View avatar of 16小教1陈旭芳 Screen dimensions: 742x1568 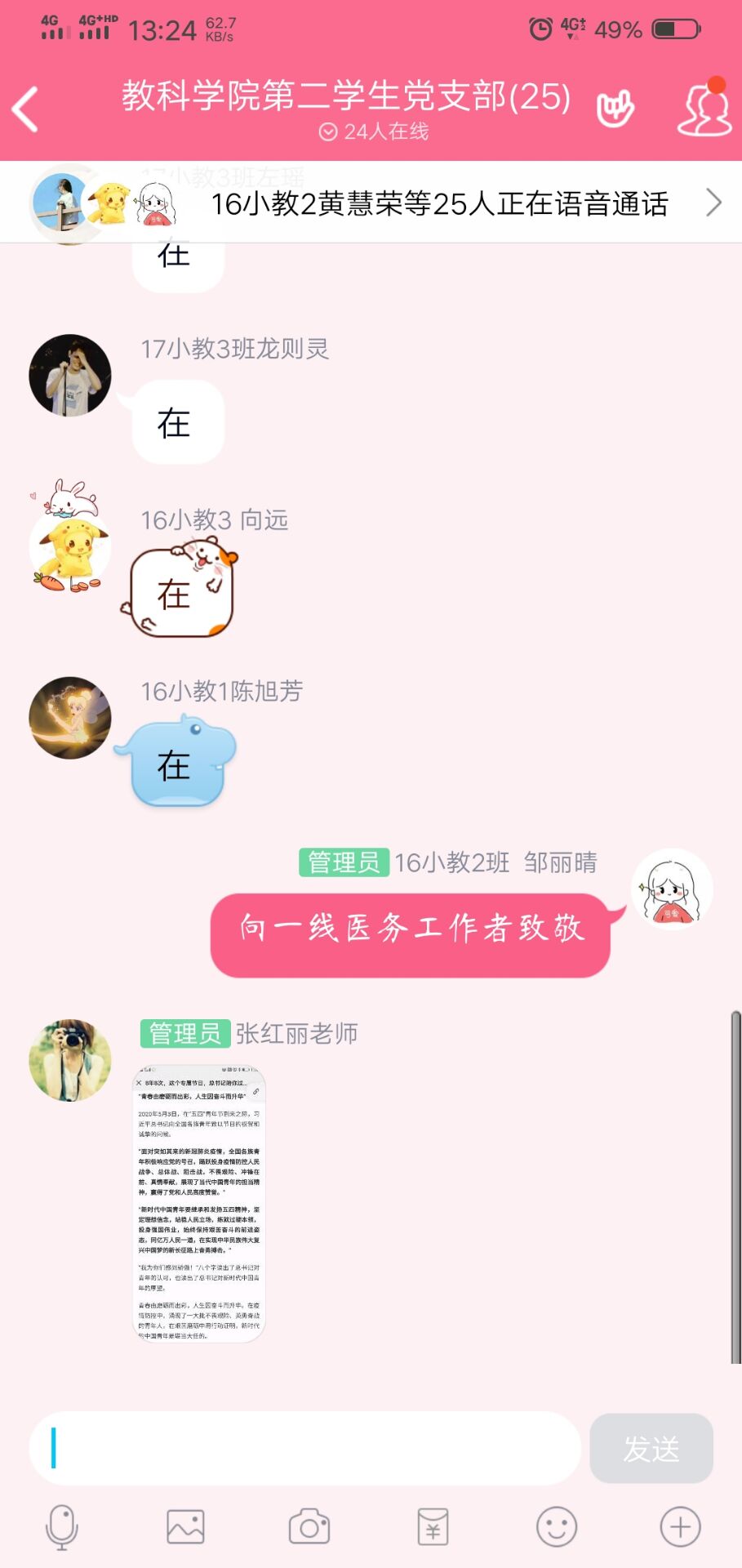70,718
